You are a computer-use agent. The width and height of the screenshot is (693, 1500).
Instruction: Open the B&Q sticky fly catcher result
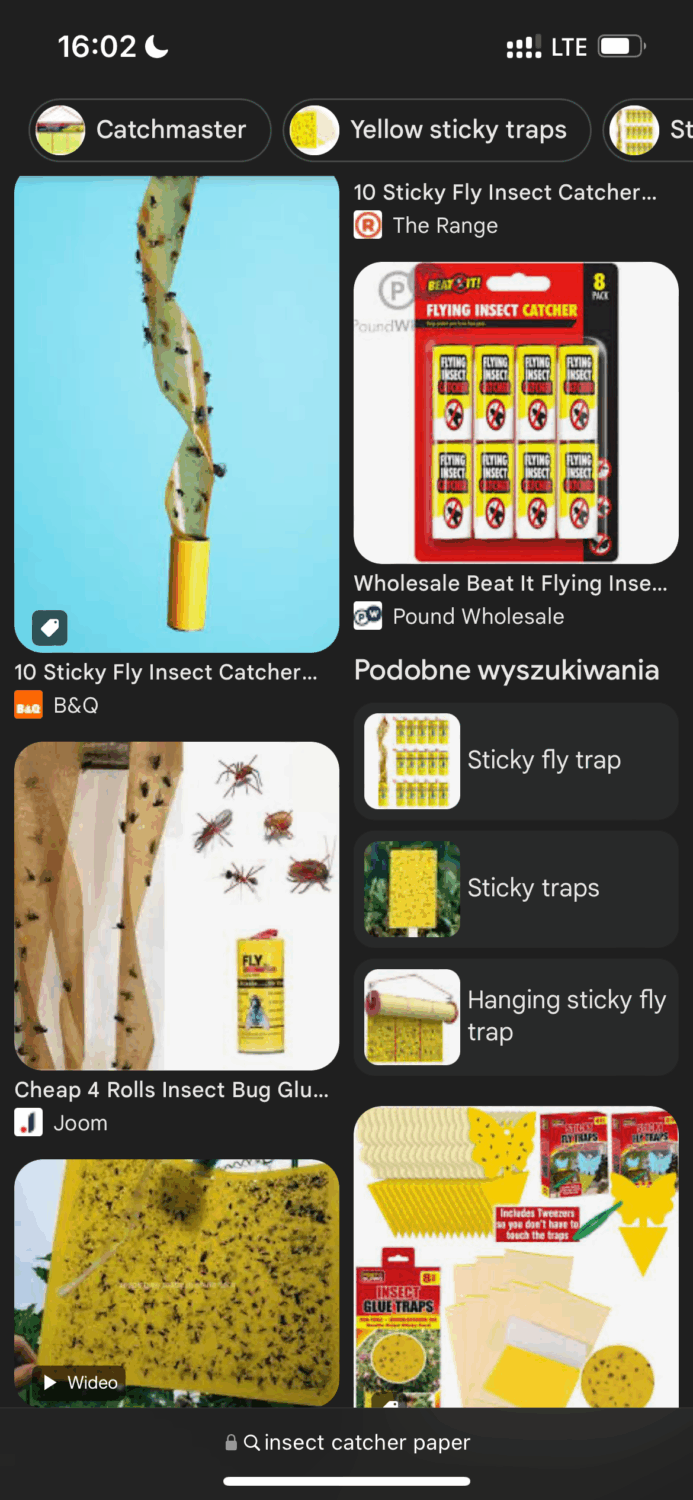pos(176,414)
